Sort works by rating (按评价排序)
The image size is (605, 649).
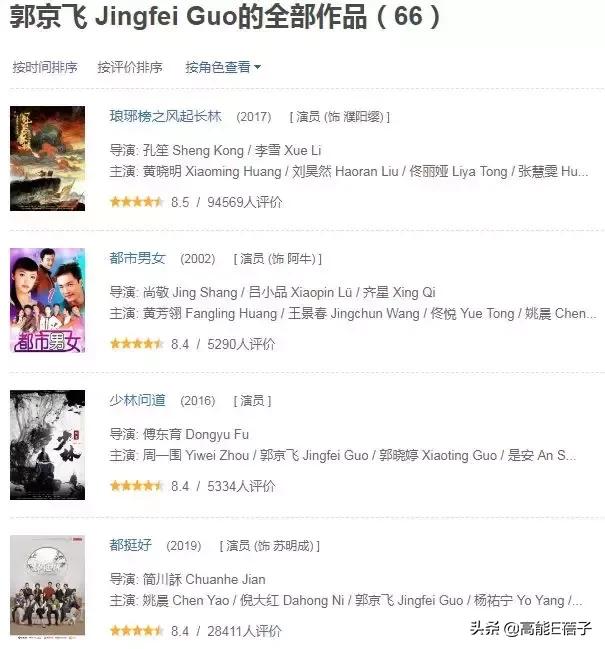[x=130, y=68]
